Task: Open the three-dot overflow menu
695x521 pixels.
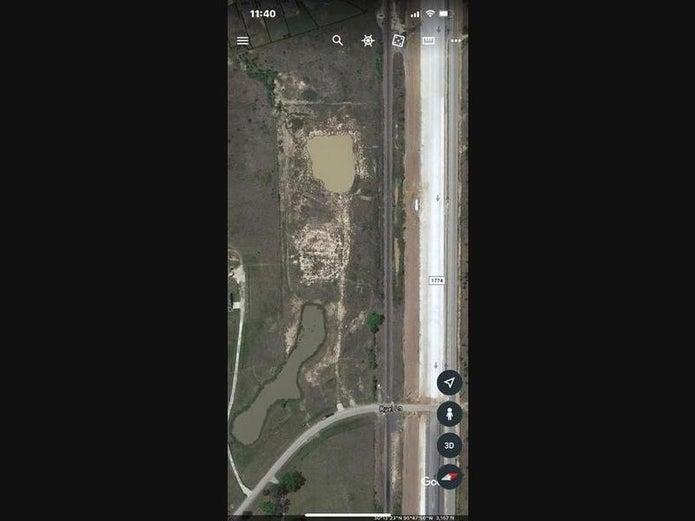Action: pyautogui.click(x=456, y=41)
